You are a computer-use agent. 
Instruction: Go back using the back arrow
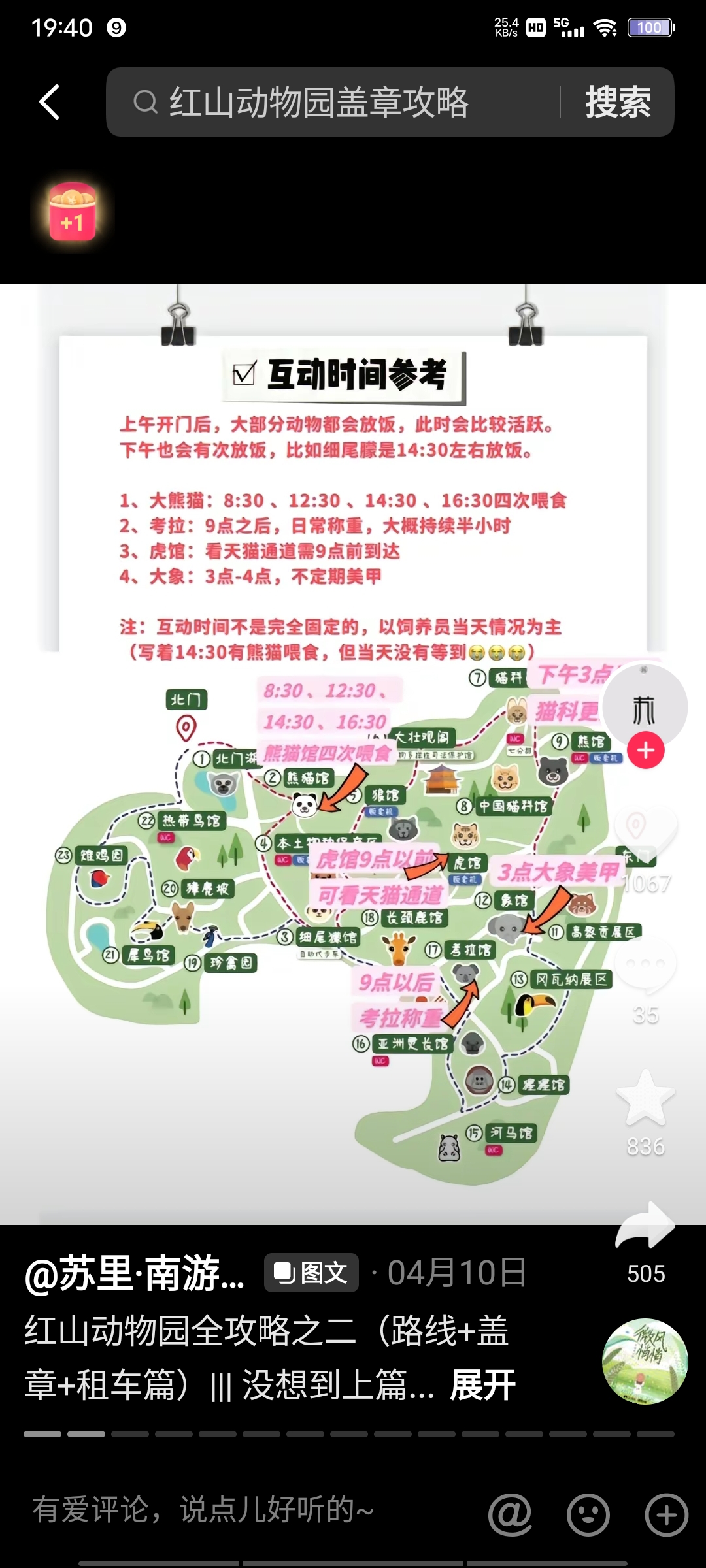coord(50,103)
